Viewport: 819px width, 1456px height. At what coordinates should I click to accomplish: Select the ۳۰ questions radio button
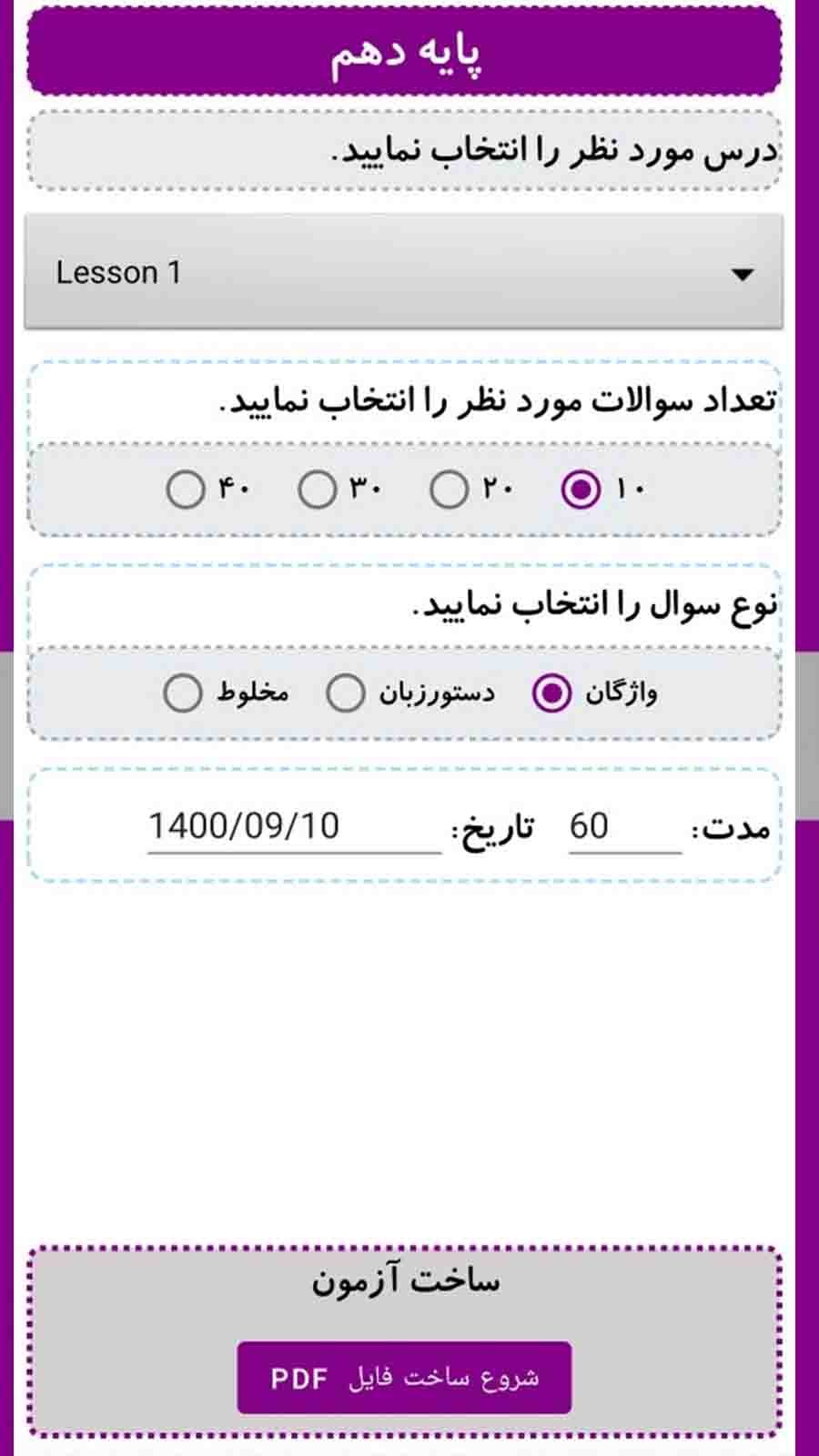[x=317, y=489]
